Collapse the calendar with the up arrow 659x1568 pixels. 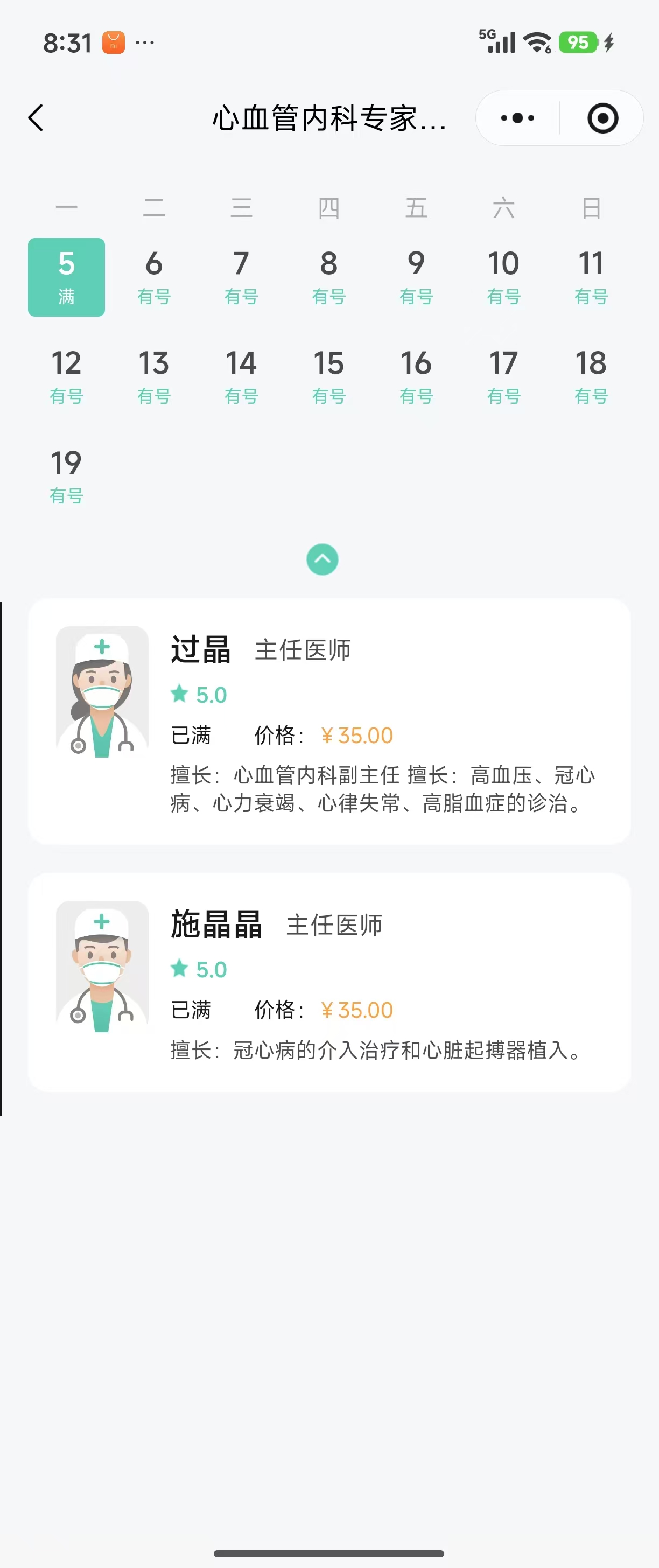(323, 559)
